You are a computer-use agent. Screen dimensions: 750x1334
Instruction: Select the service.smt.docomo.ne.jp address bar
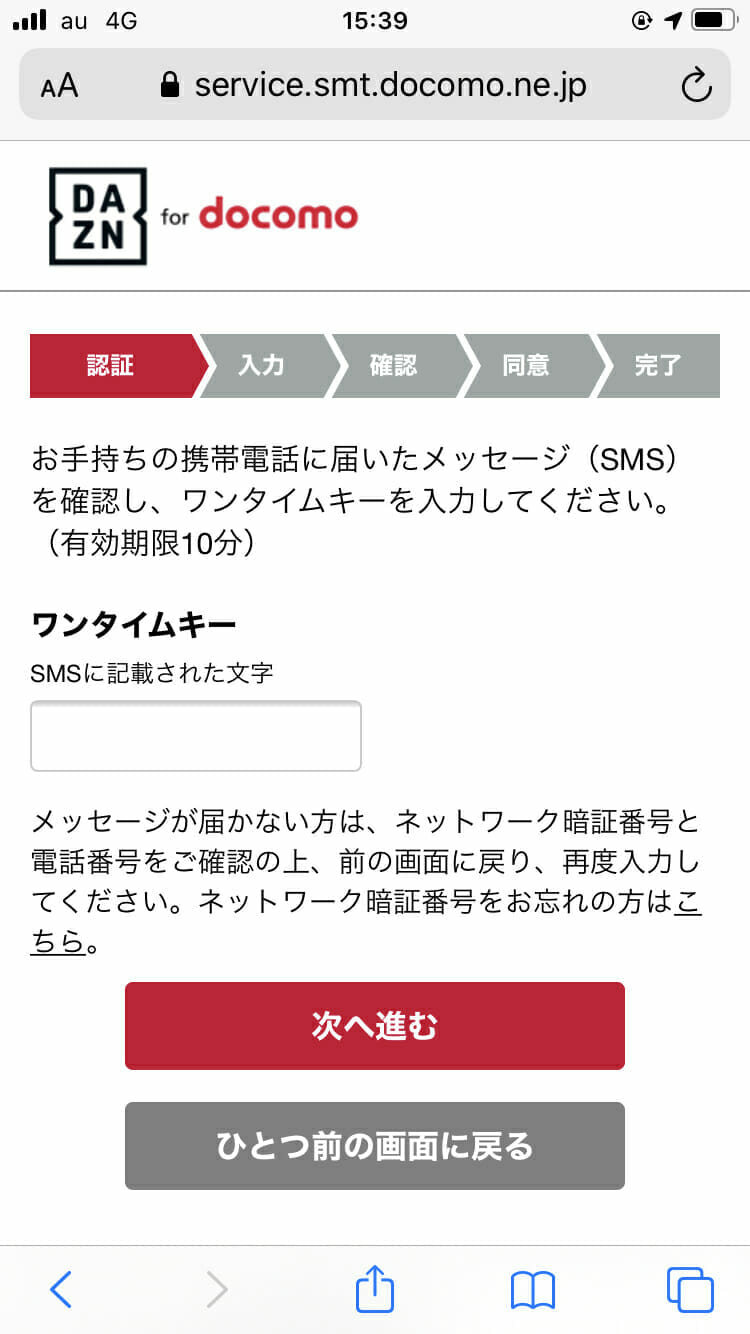pyautogui.click(x=375, y=86)
